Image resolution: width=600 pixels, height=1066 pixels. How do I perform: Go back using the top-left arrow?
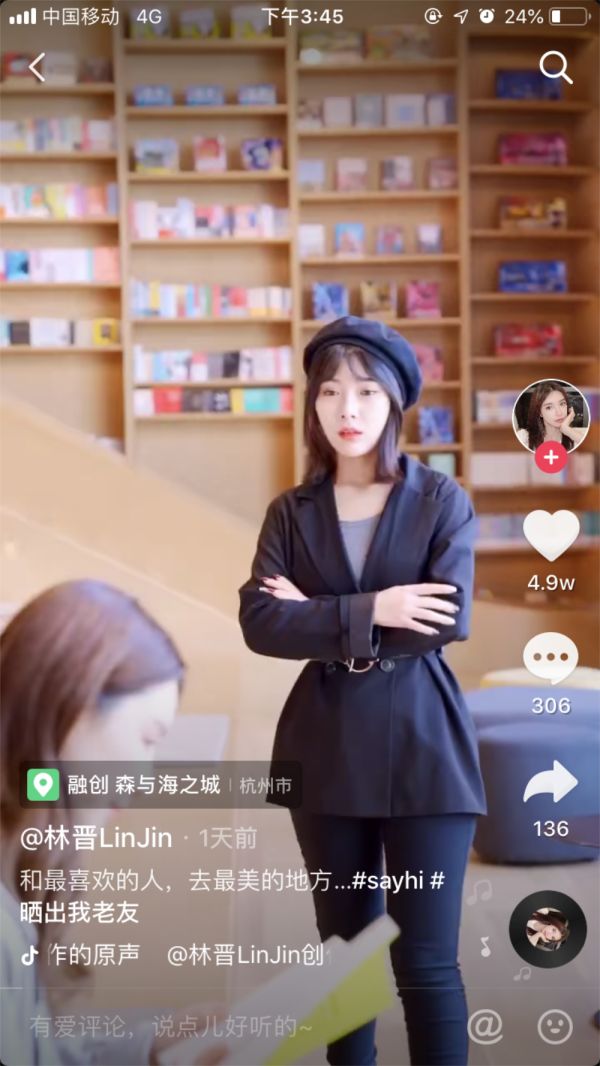pos(37,67)
